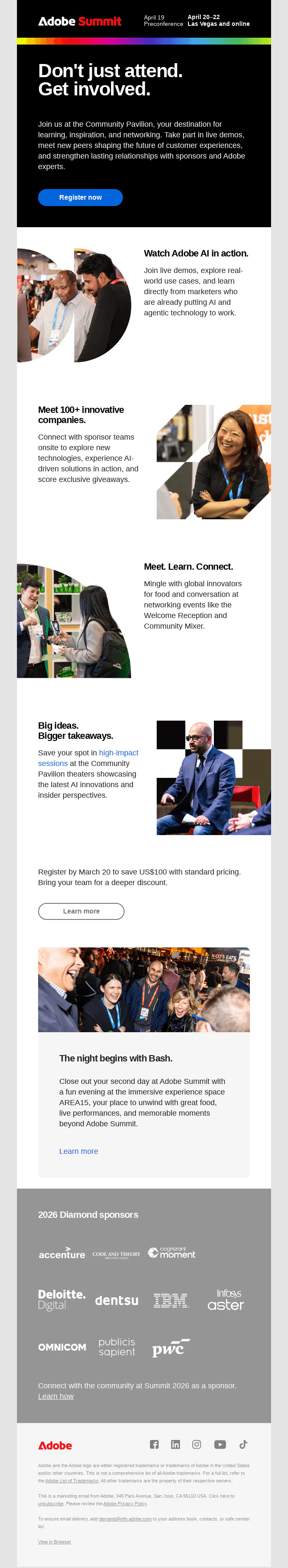Open Adobe's TikTok icon

coord(243,1444)
